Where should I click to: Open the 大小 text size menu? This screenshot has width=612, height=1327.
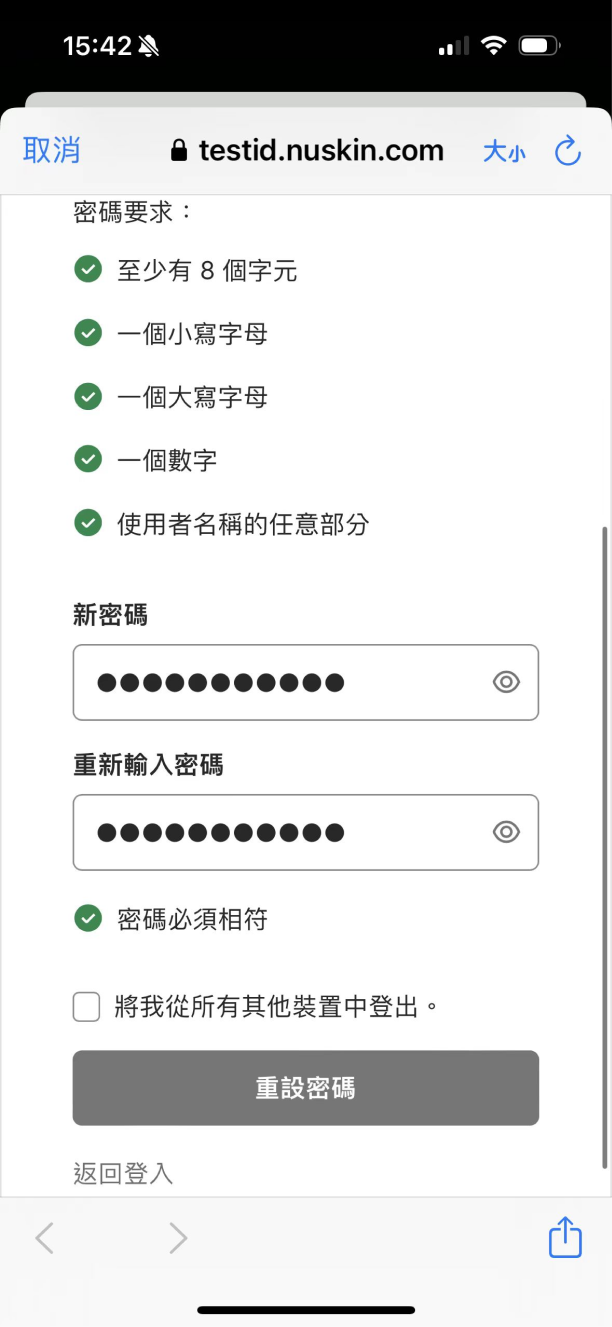(504, 152)
